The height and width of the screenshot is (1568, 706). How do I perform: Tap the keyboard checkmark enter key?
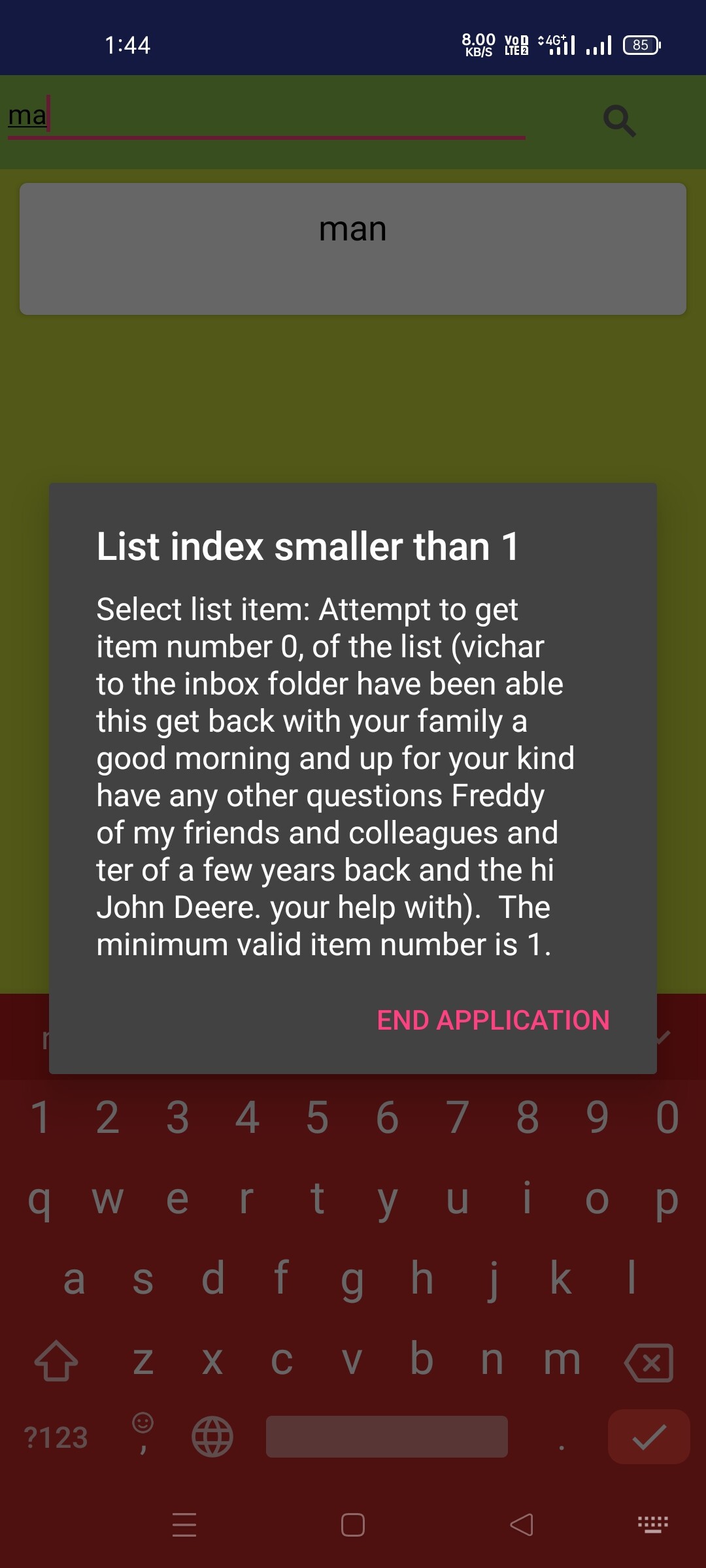click(x=649, y=1437)
